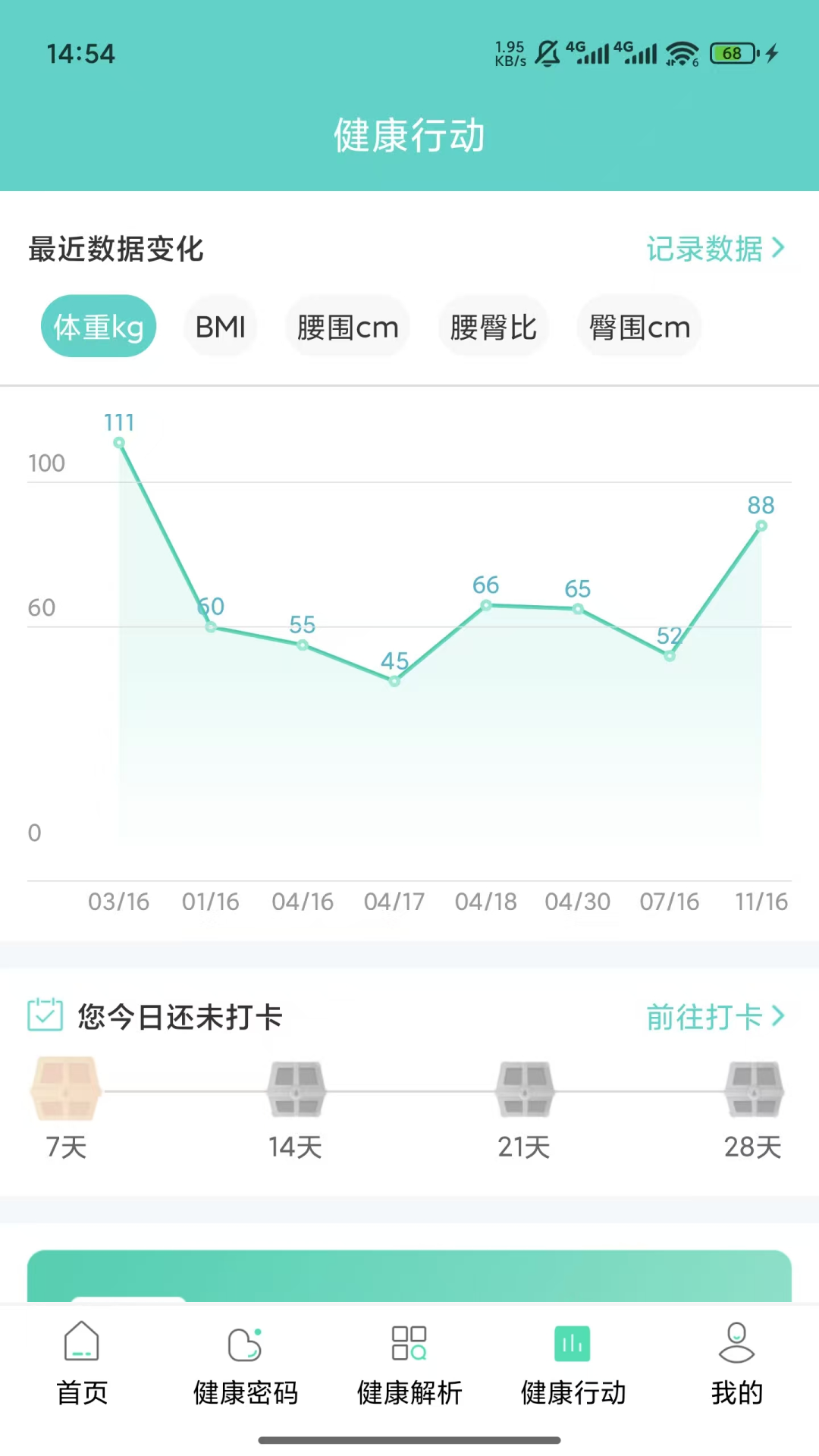Expand 记录数据 via its chevron
Screen dimensions: 819x1456
pyautogui.click(x=779, y=248)
